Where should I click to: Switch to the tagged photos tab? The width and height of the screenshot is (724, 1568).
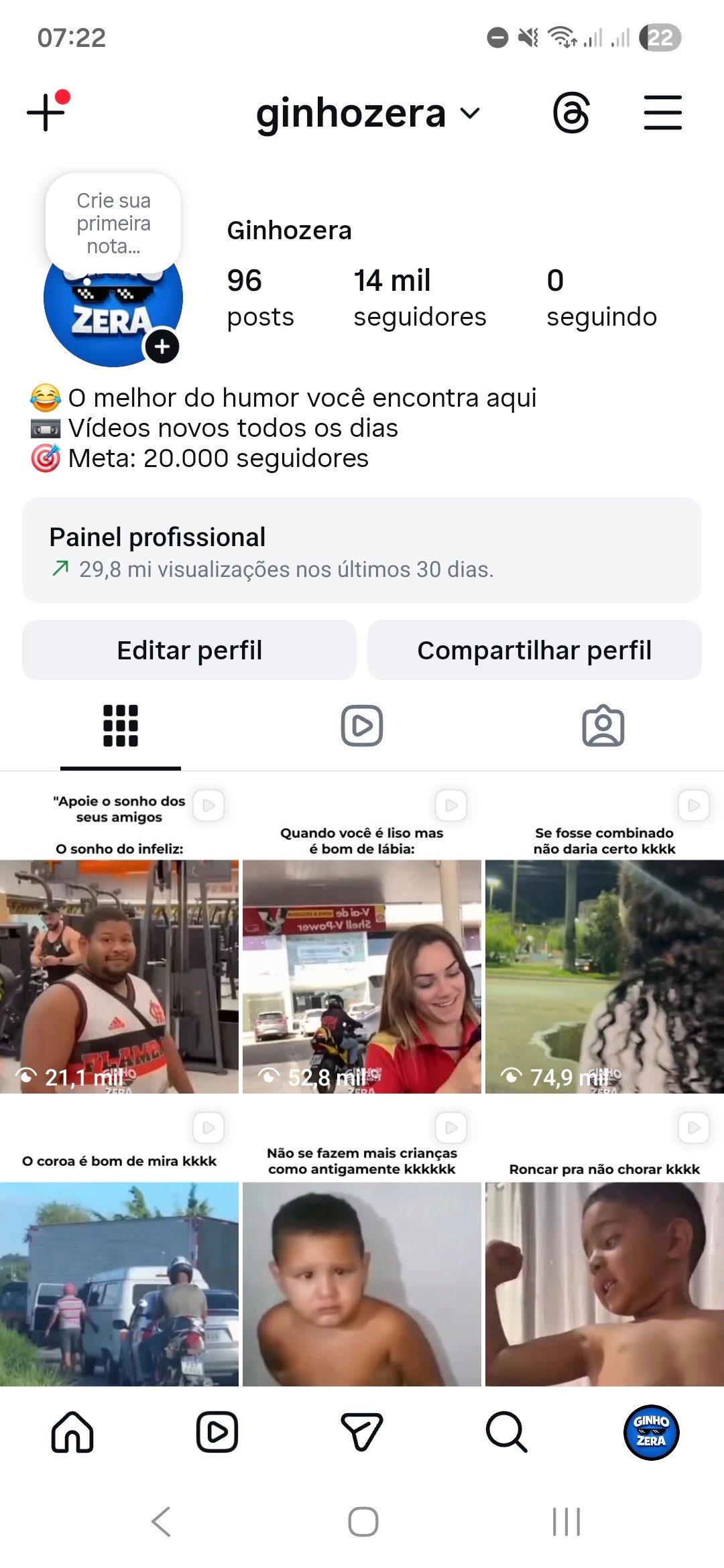click(x=603, y=726)
